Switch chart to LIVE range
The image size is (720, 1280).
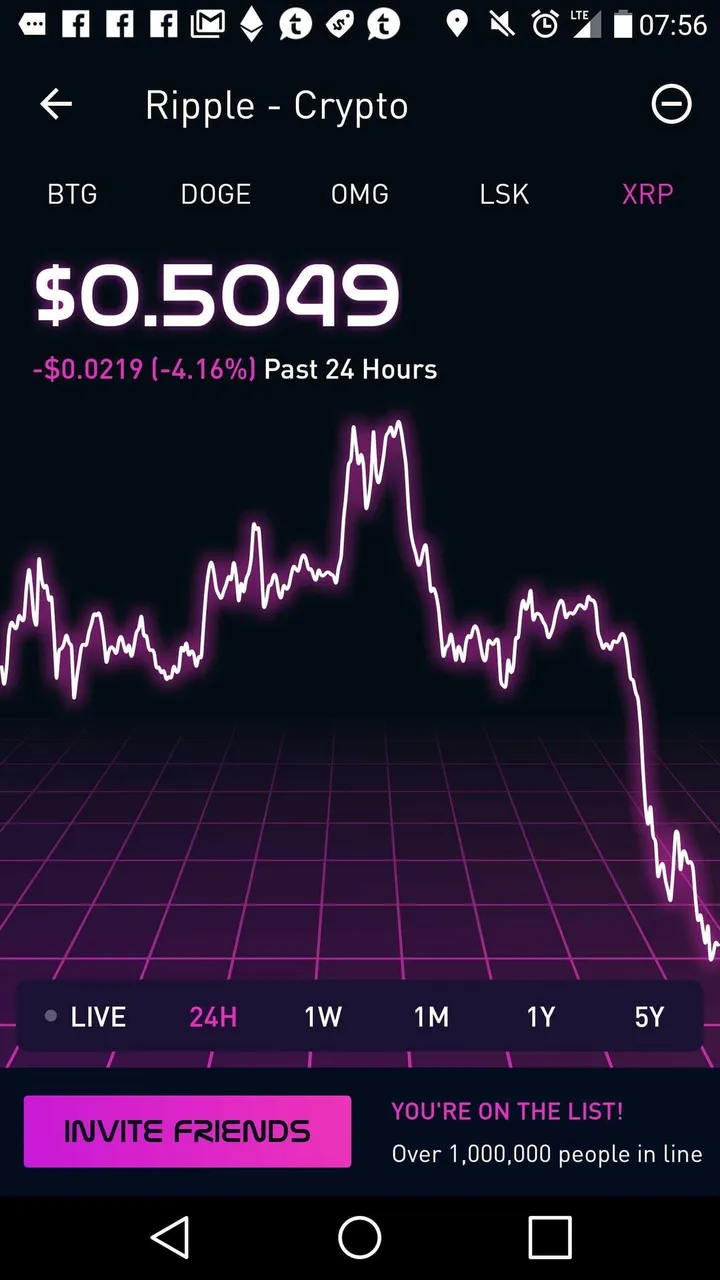pos(86,1017)
